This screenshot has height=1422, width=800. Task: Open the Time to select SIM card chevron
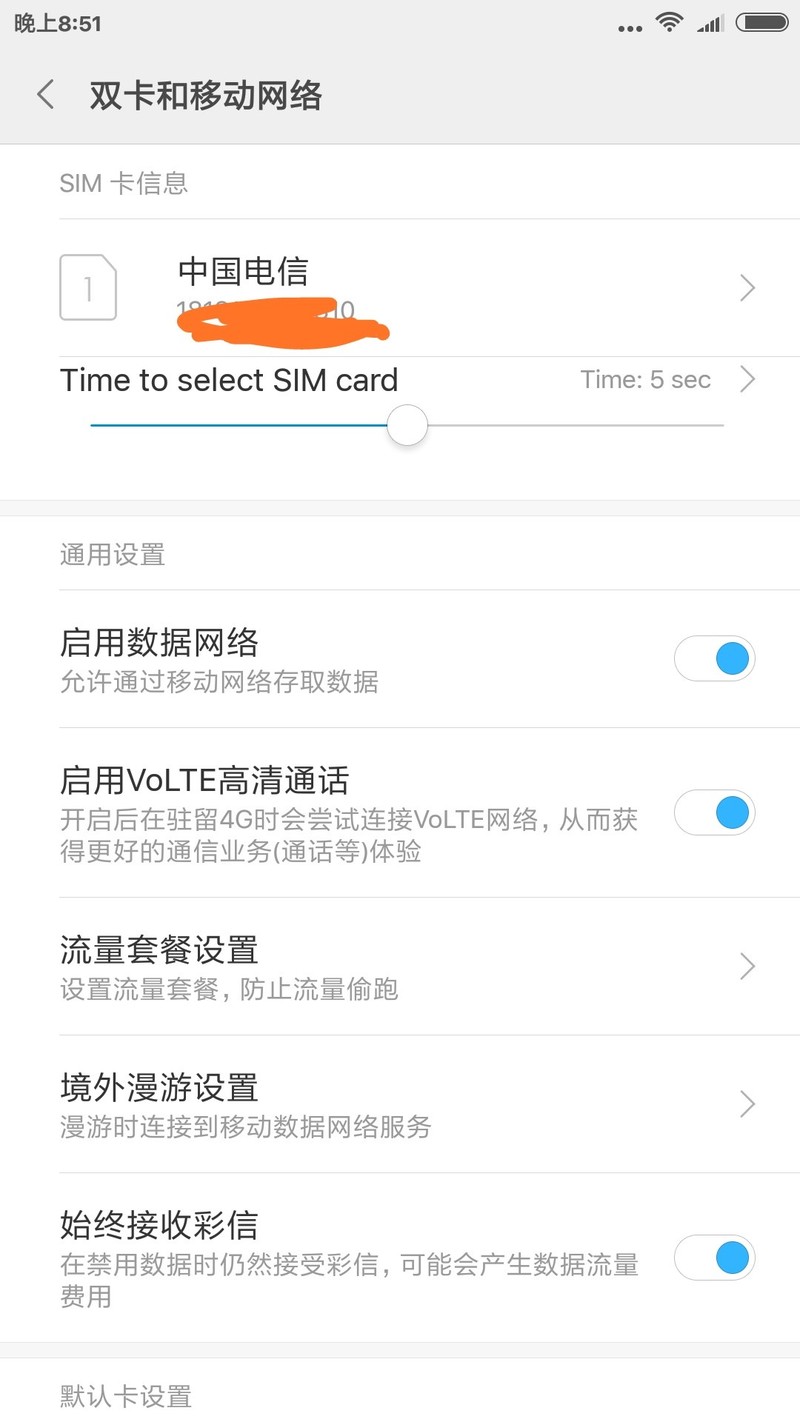[747, 380]
